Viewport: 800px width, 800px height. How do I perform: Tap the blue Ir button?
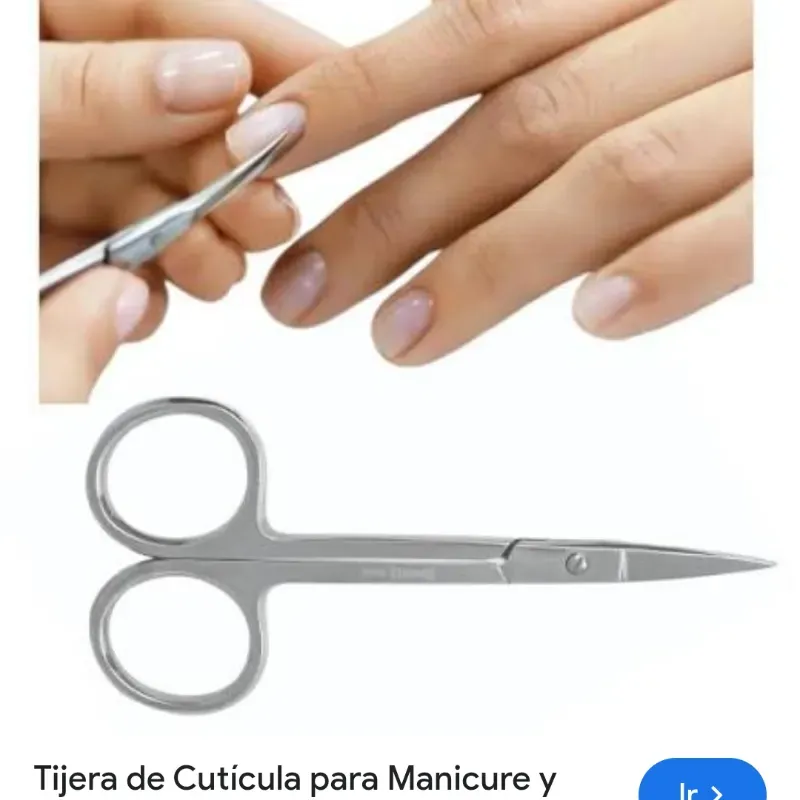[702, 786]
